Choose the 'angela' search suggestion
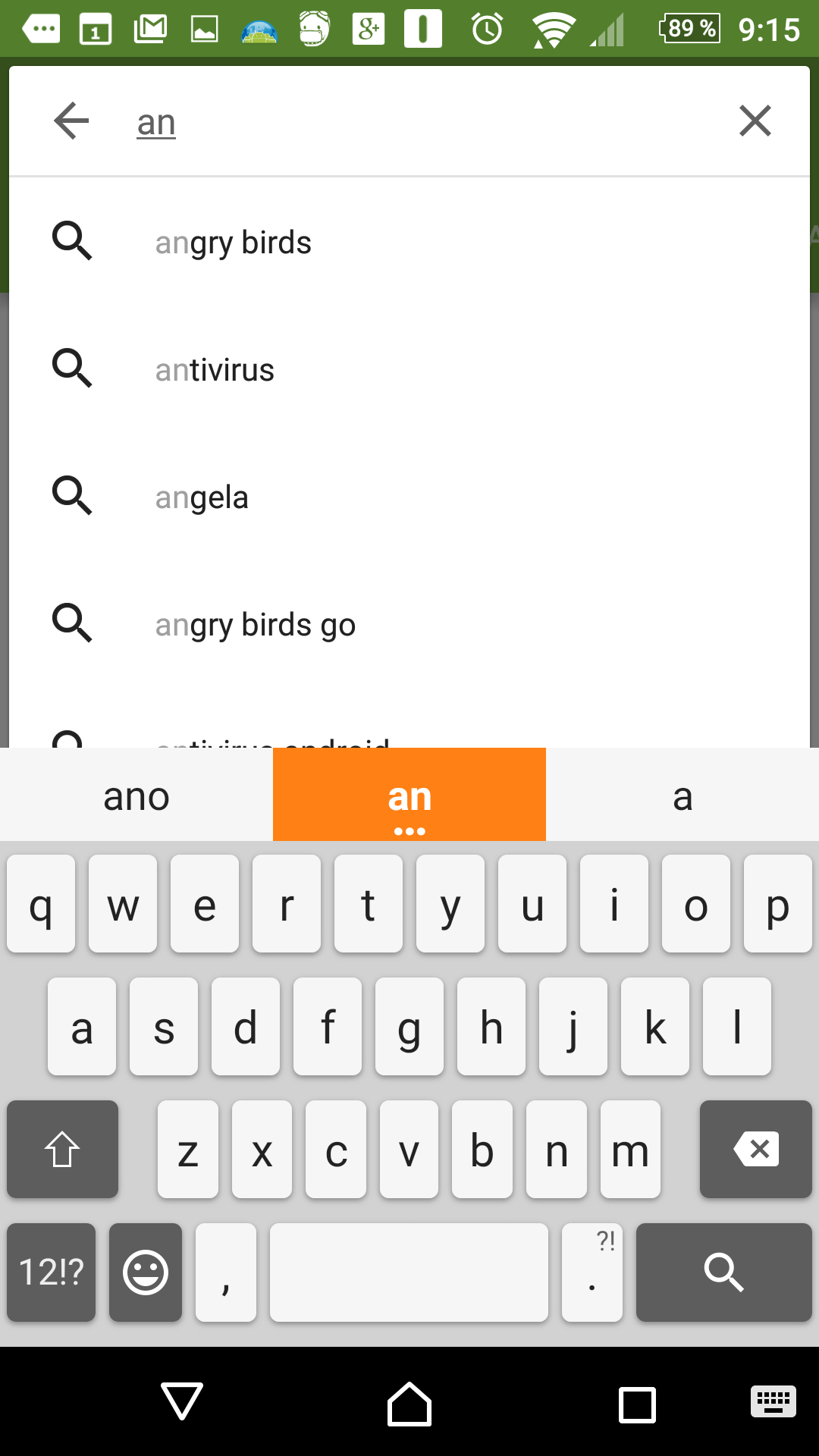 pyautogui.click(x=409, y=497)
